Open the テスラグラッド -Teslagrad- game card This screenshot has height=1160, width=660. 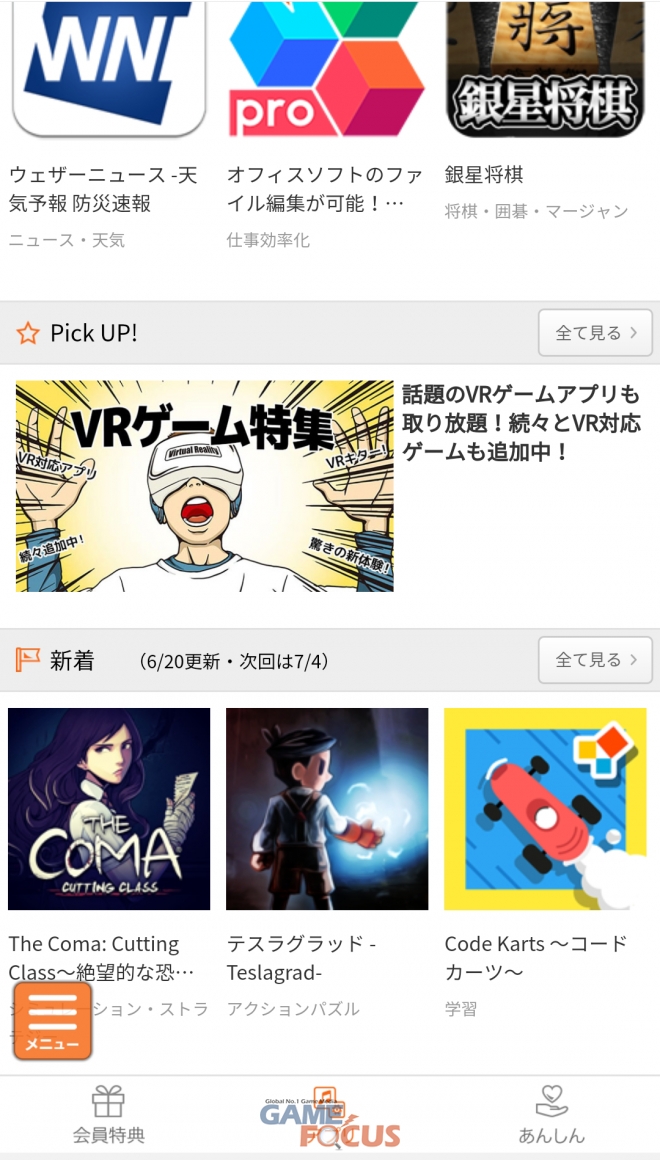click(x=327, y=810)
